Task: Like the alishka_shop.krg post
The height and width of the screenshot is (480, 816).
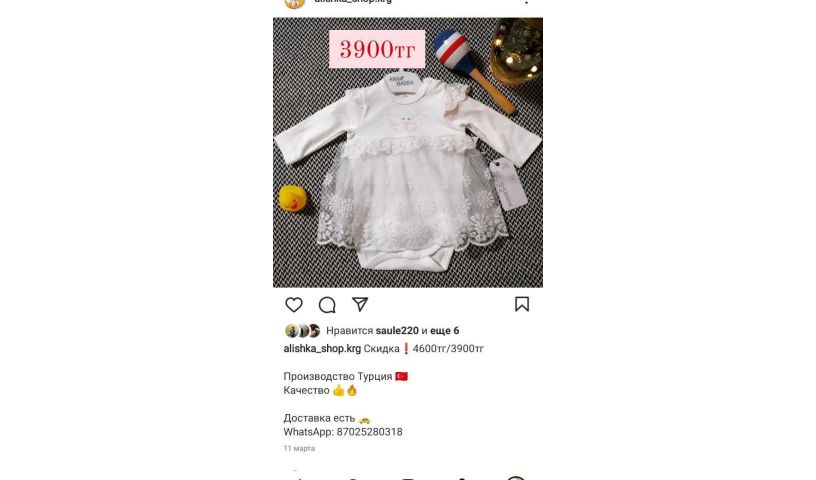Action: pos(294,305)
